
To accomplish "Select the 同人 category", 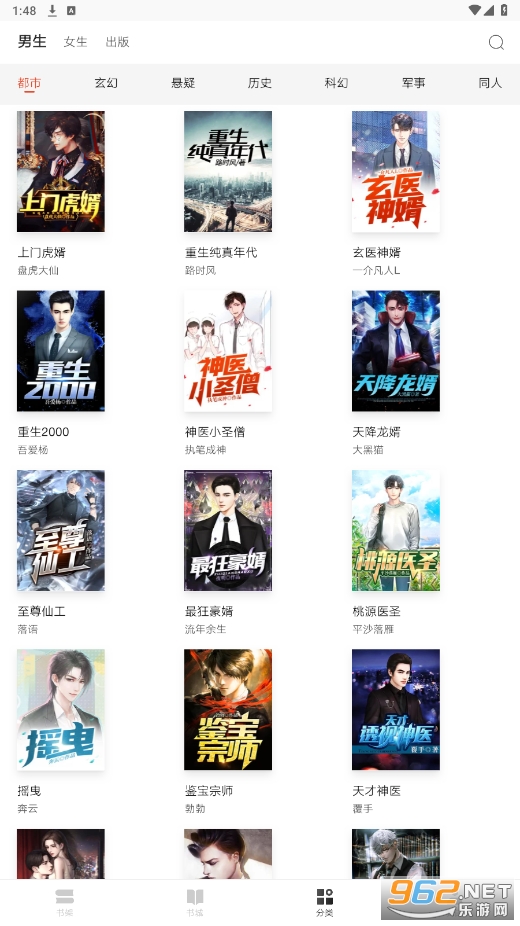I will pyautogui.click(x=490, y=83).
